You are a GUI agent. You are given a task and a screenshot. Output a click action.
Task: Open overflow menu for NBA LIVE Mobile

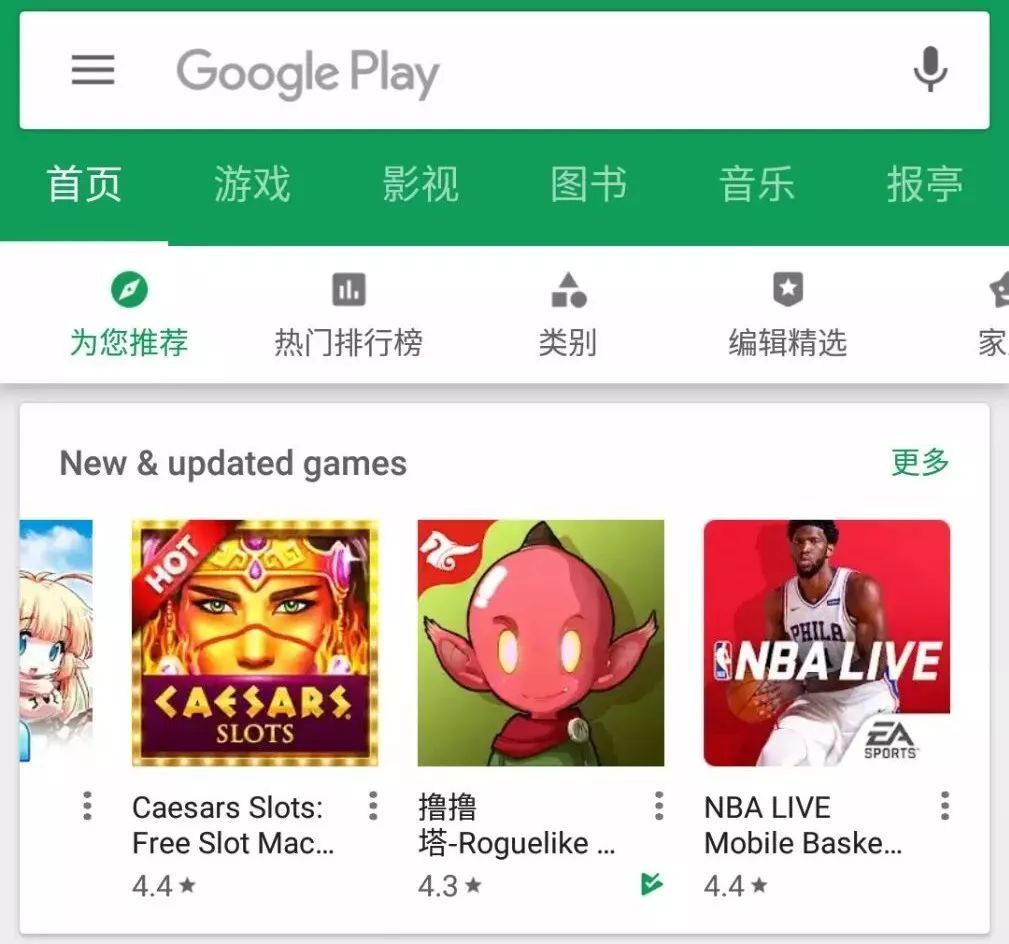tap(945, 806)
